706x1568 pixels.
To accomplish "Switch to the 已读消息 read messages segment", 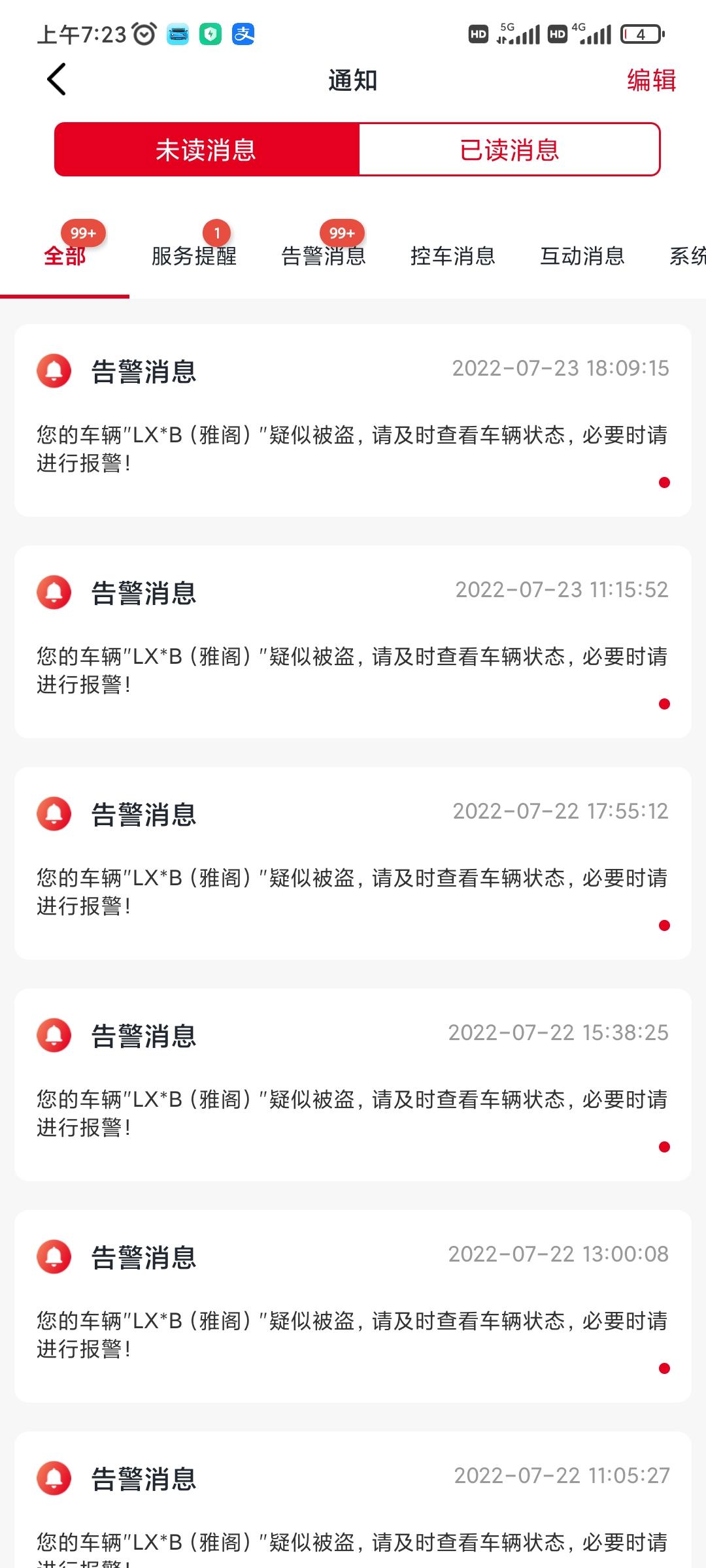I will click(x=509, y=150).
